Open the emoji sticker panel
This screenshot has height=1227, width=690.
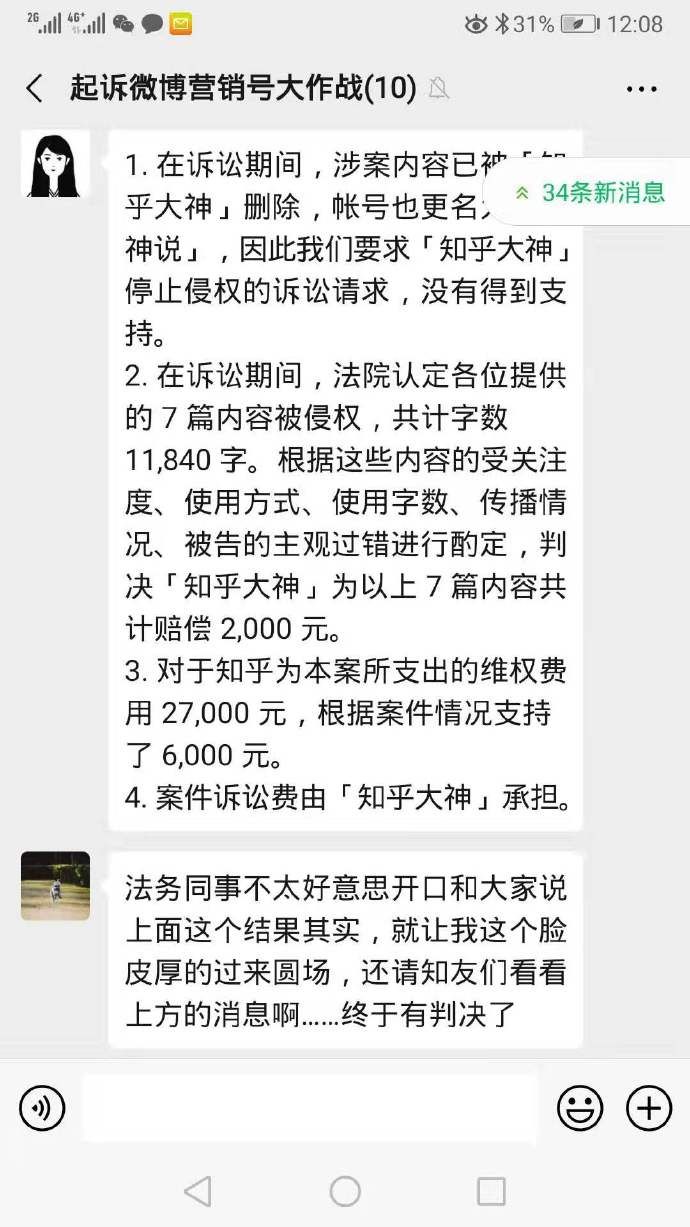[x=580, y=1108]
